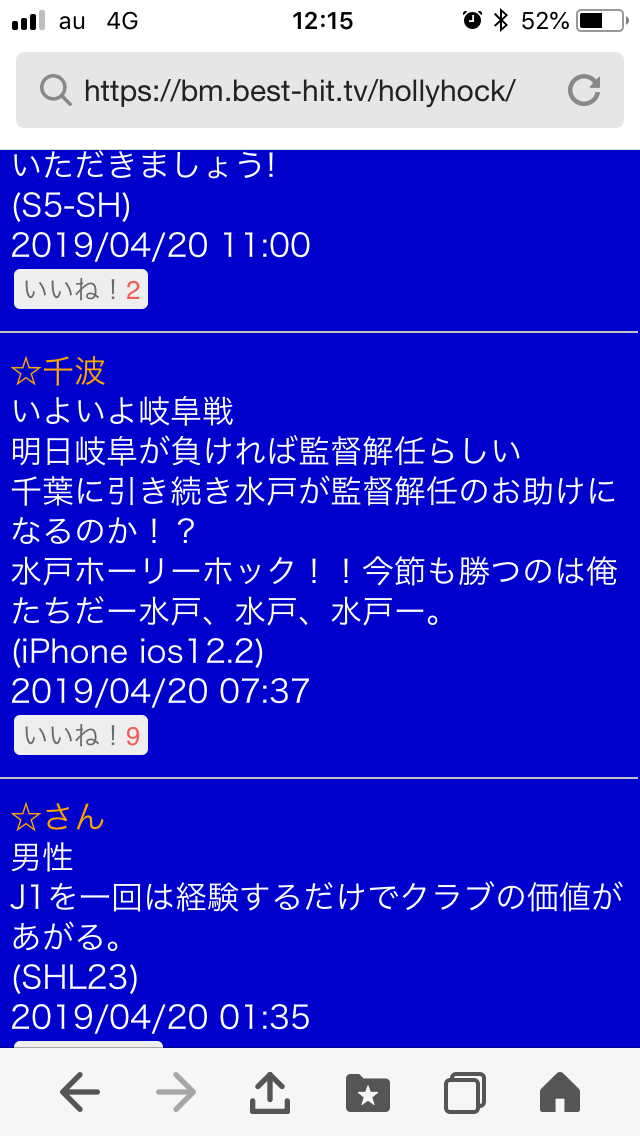Open the bookmarks folder
This screenshot has height=1136, width=640.
(368, 1093)
